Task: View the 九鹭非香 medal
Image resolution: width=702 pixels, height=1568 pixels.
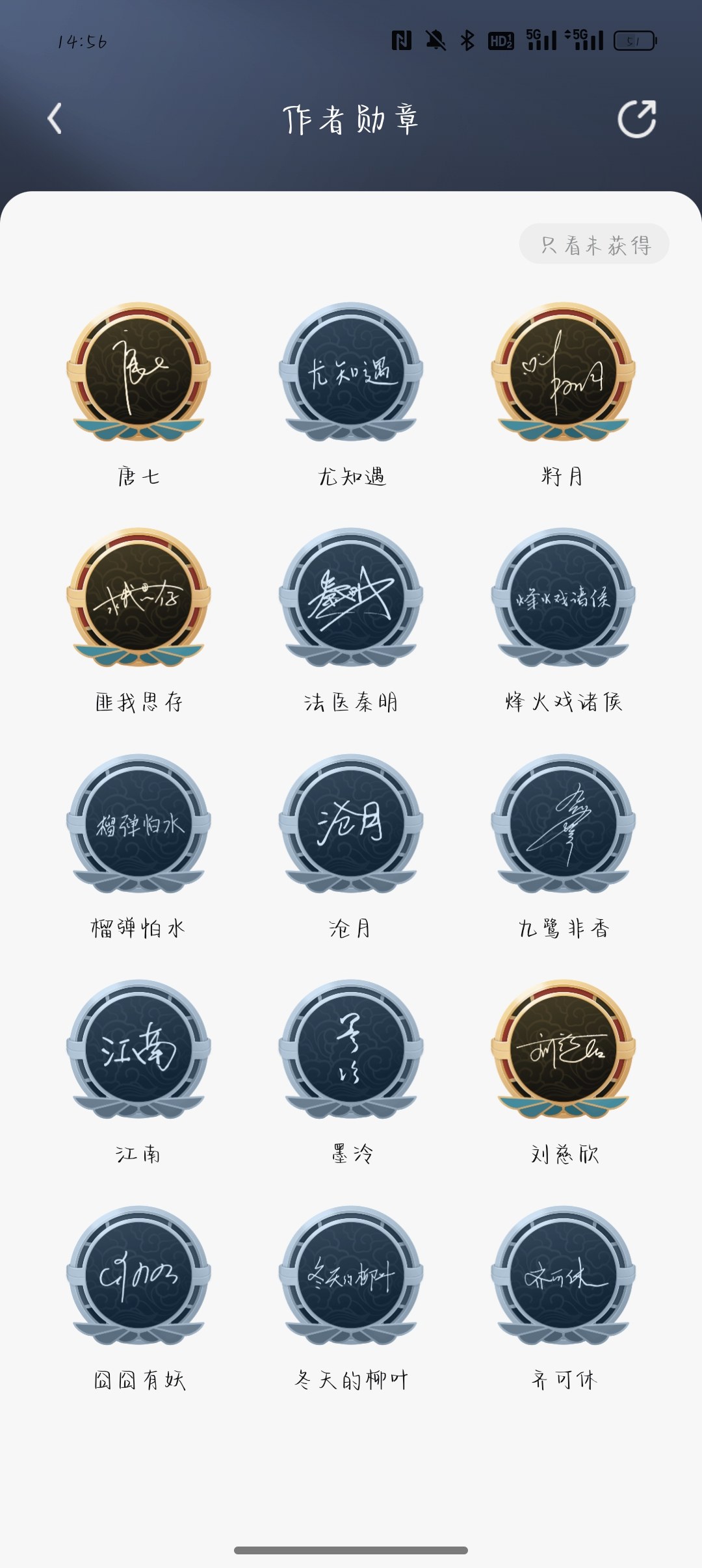Action: click(563, 824)
